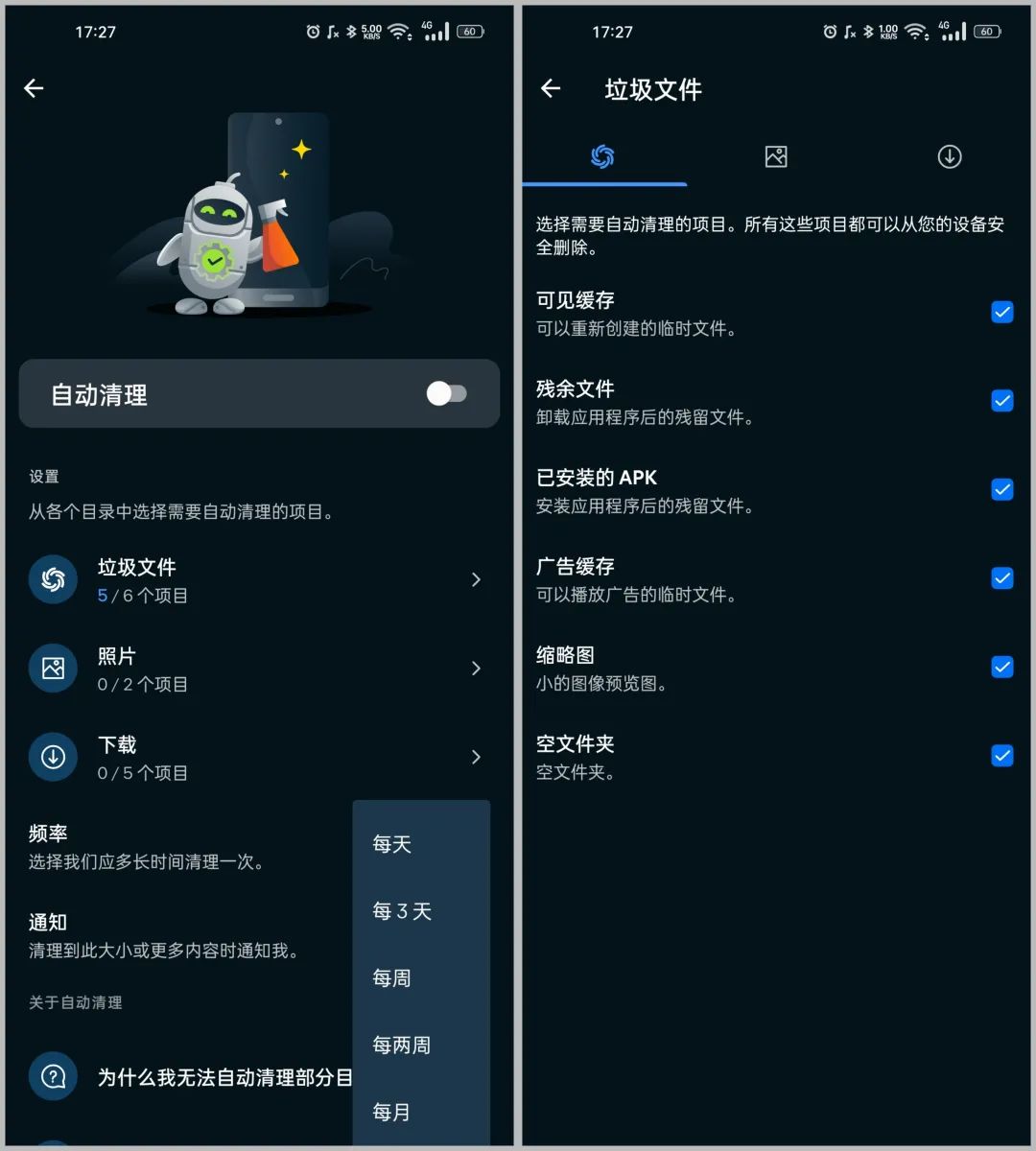Switch to the downloads tab icon

point(949,156)
